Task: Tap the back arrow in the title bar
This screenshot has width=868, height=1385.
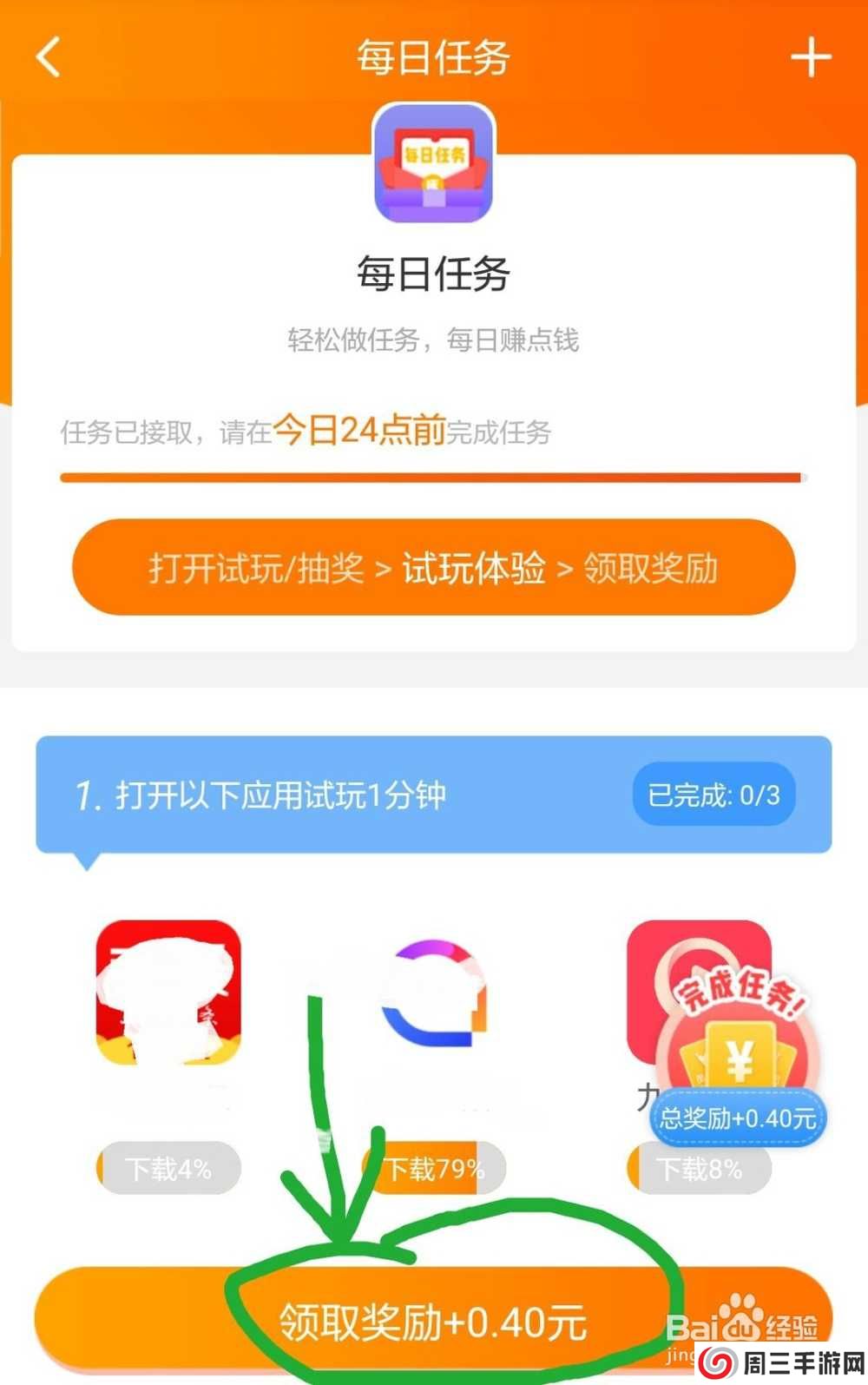Action: pyautogui.click(x=49, y=56)
